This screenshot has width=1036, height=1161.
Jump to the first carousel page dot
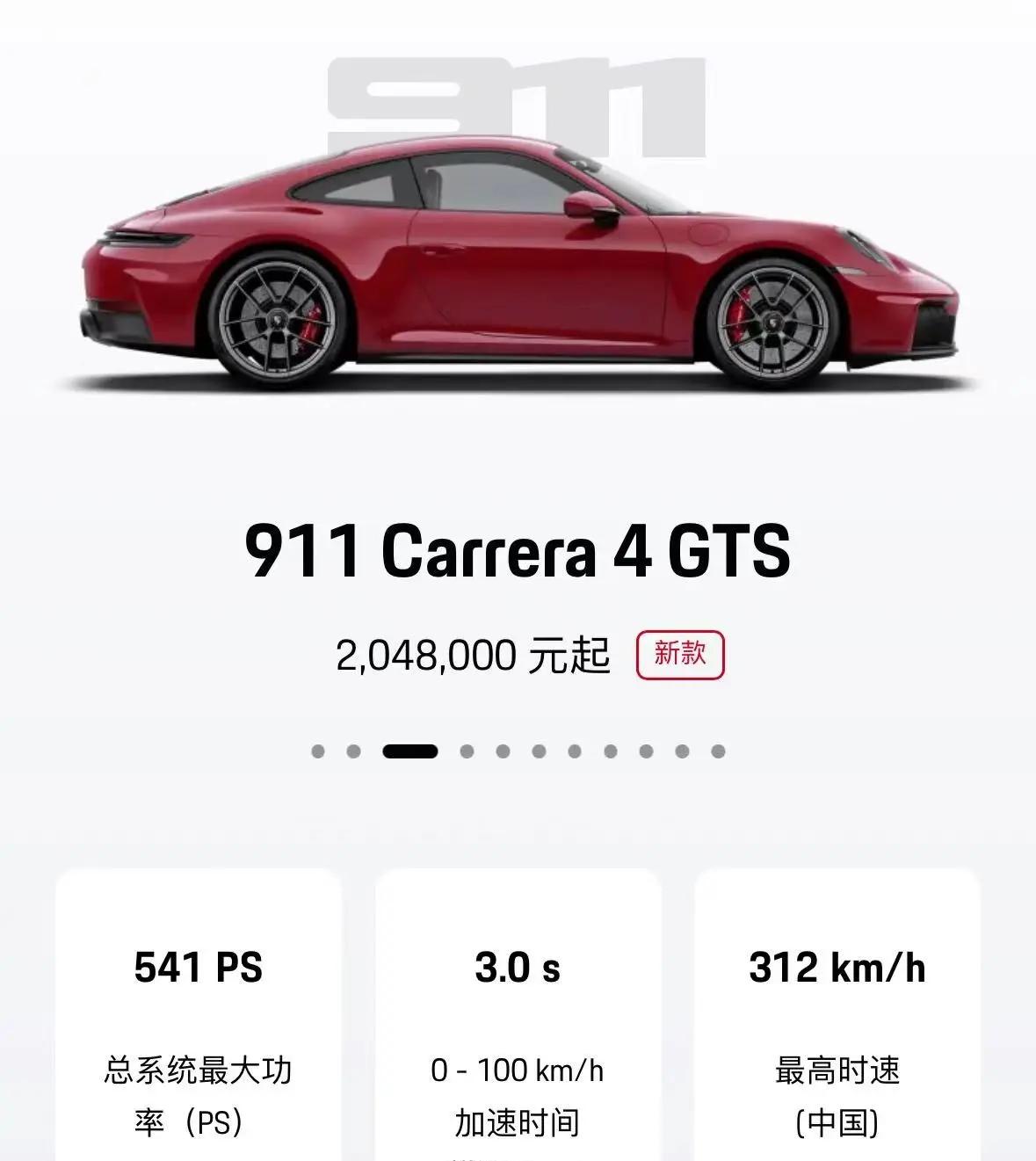(318, 751)
